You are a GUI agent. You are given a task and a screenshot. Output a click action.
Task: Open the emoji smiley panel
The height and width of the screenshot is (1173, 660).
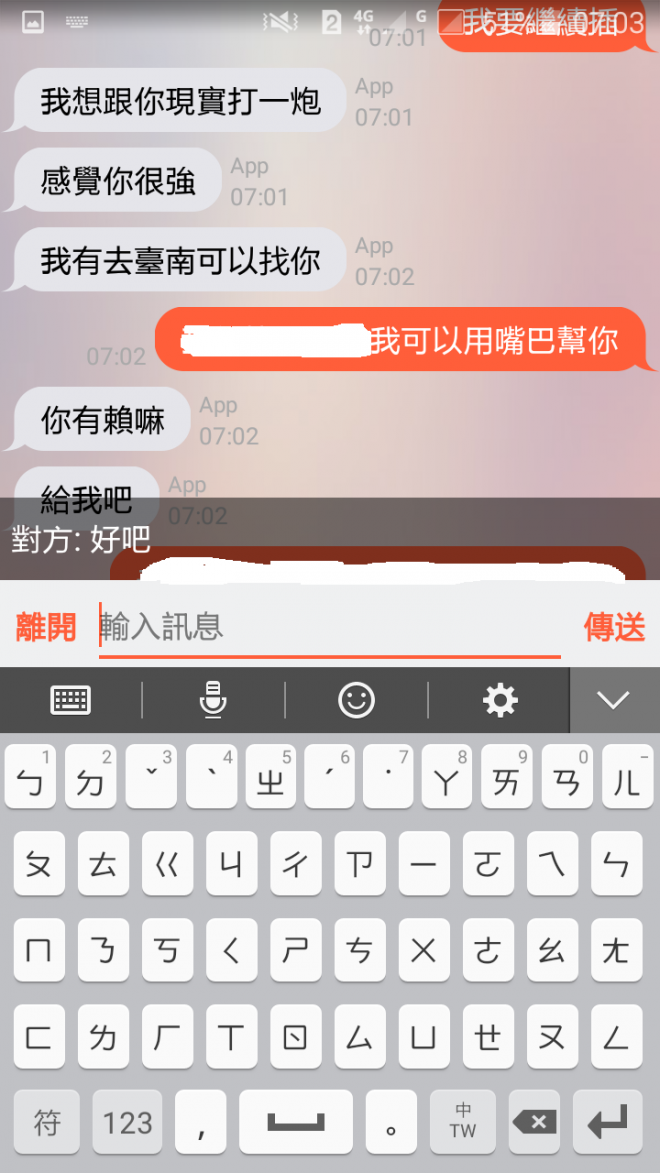356,700
